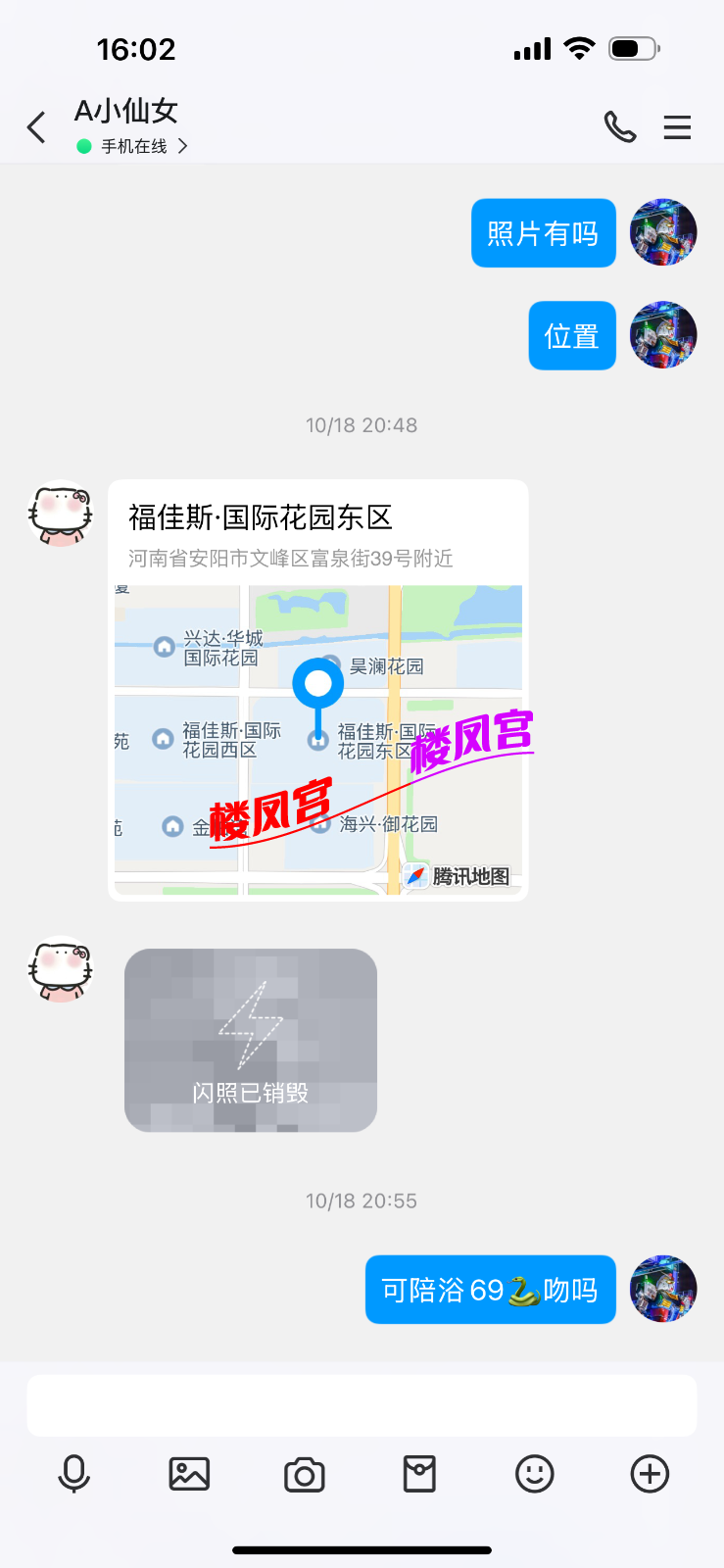Open the chat settings menu

point(677,127)
